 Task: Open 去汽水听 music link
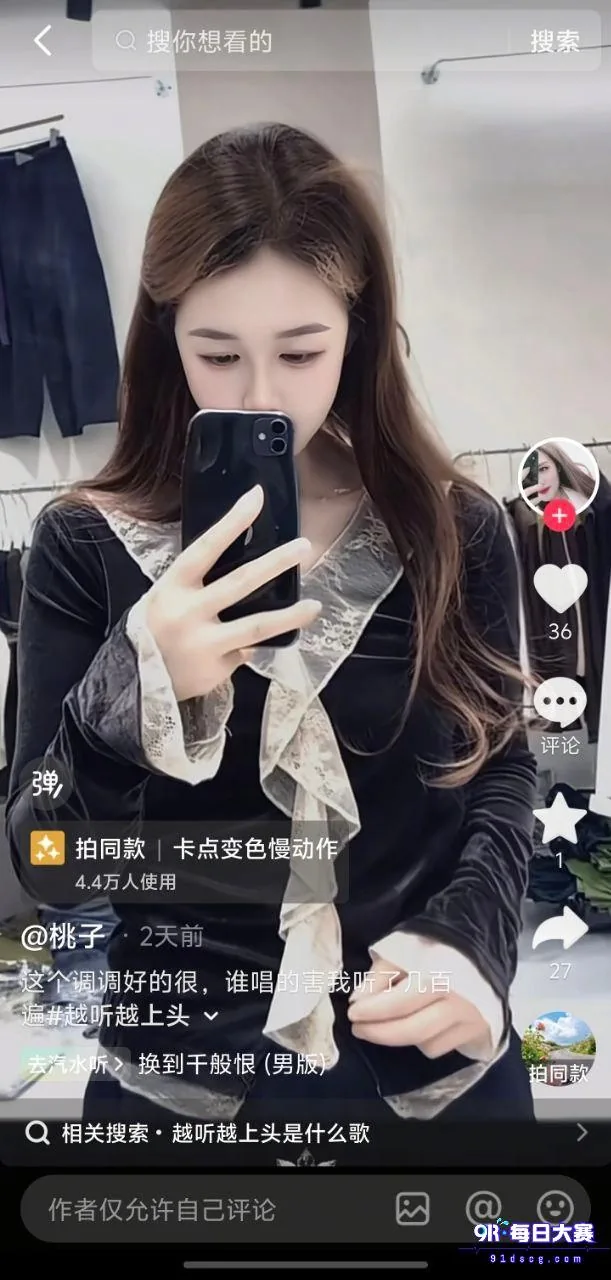click(74, 1065)
